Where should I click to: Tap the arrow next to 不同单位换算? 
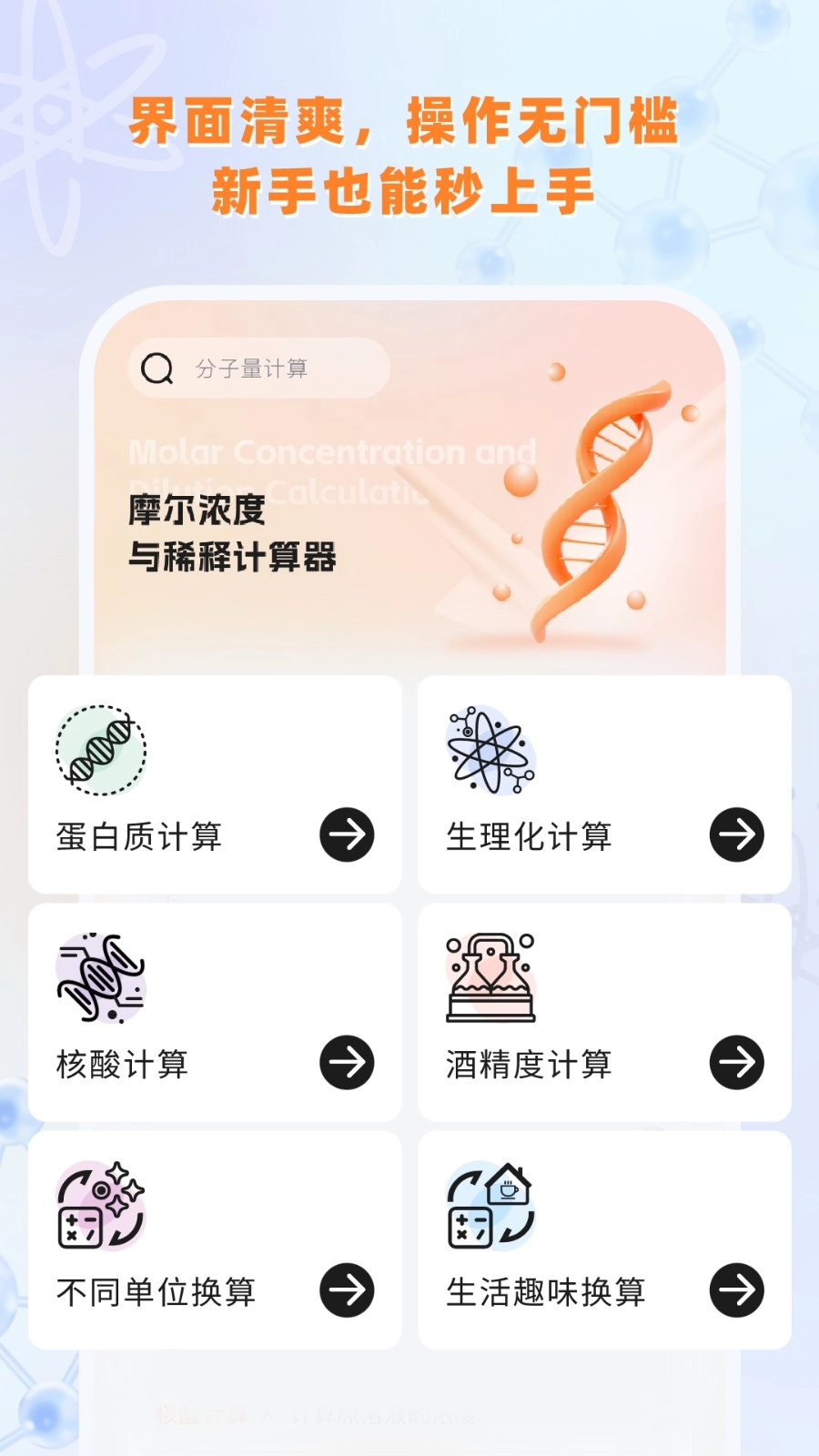tap(346, 1289)
